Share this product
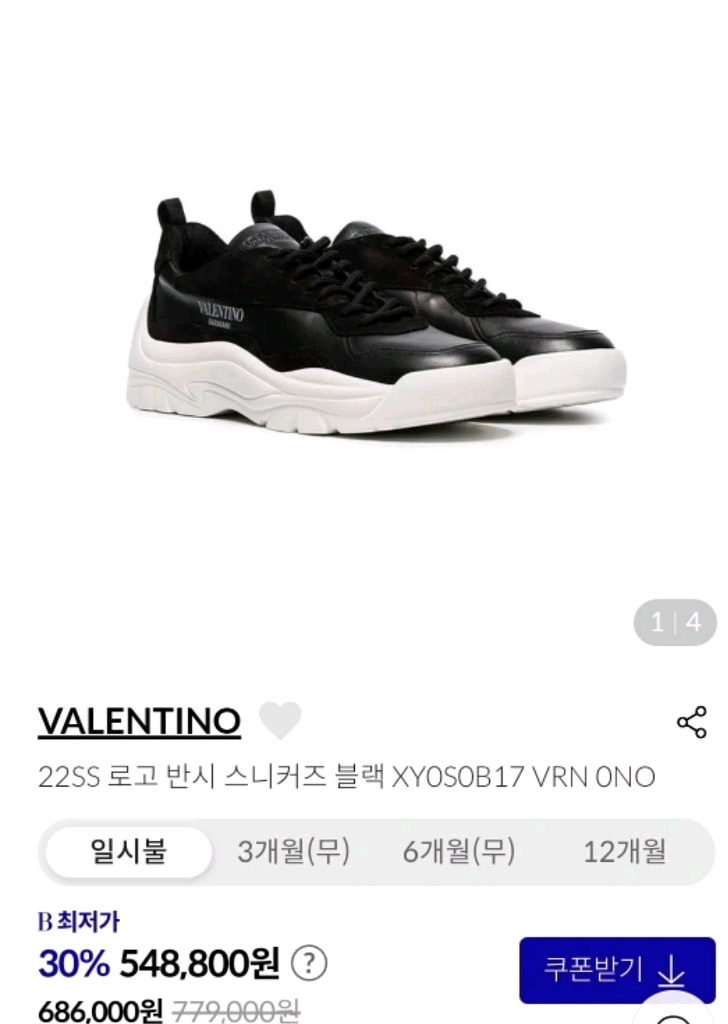Image resolution: width=728 pixels, height=1024 pixels. [692, 722]
